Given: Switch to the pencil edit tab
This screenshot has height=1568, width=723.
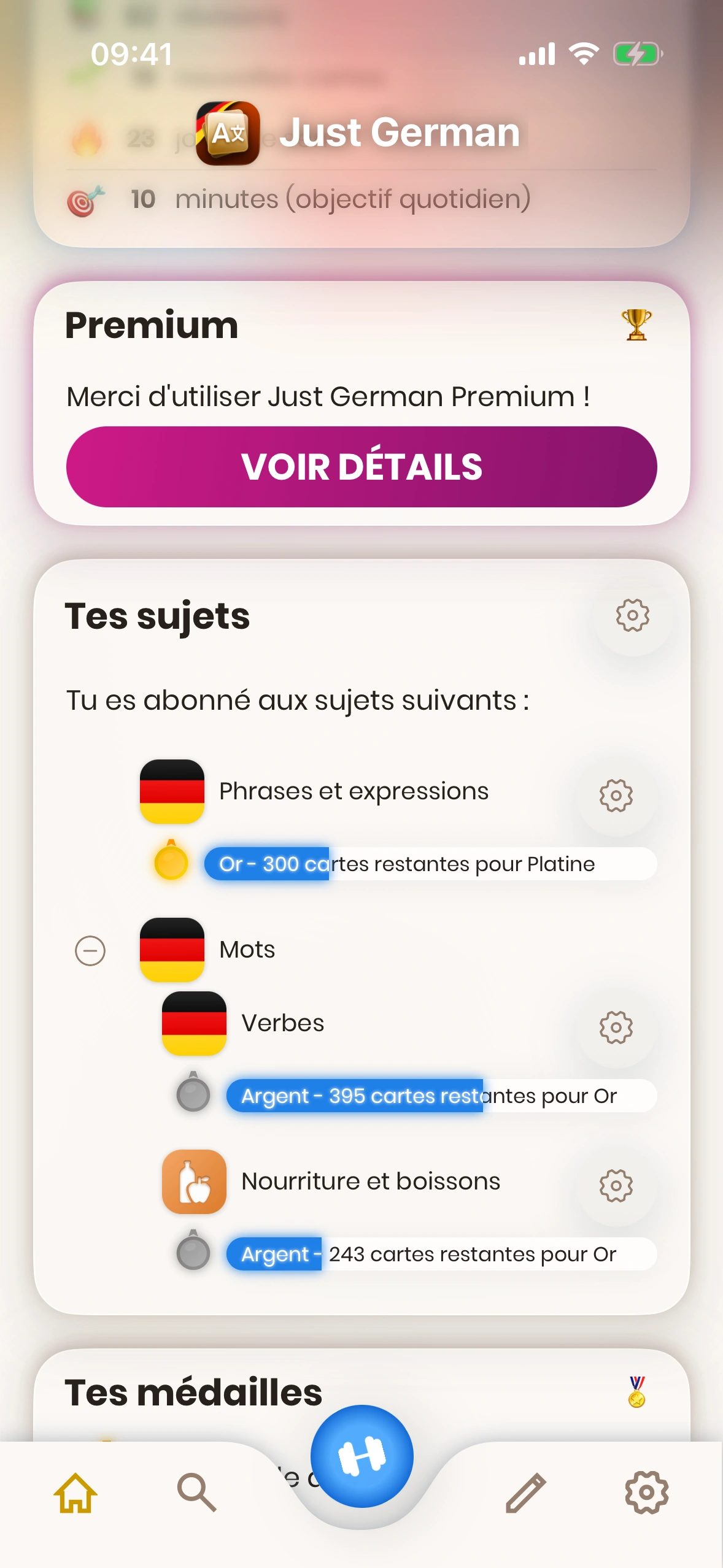Looking at the screenshot, I should click(525, 1492).
